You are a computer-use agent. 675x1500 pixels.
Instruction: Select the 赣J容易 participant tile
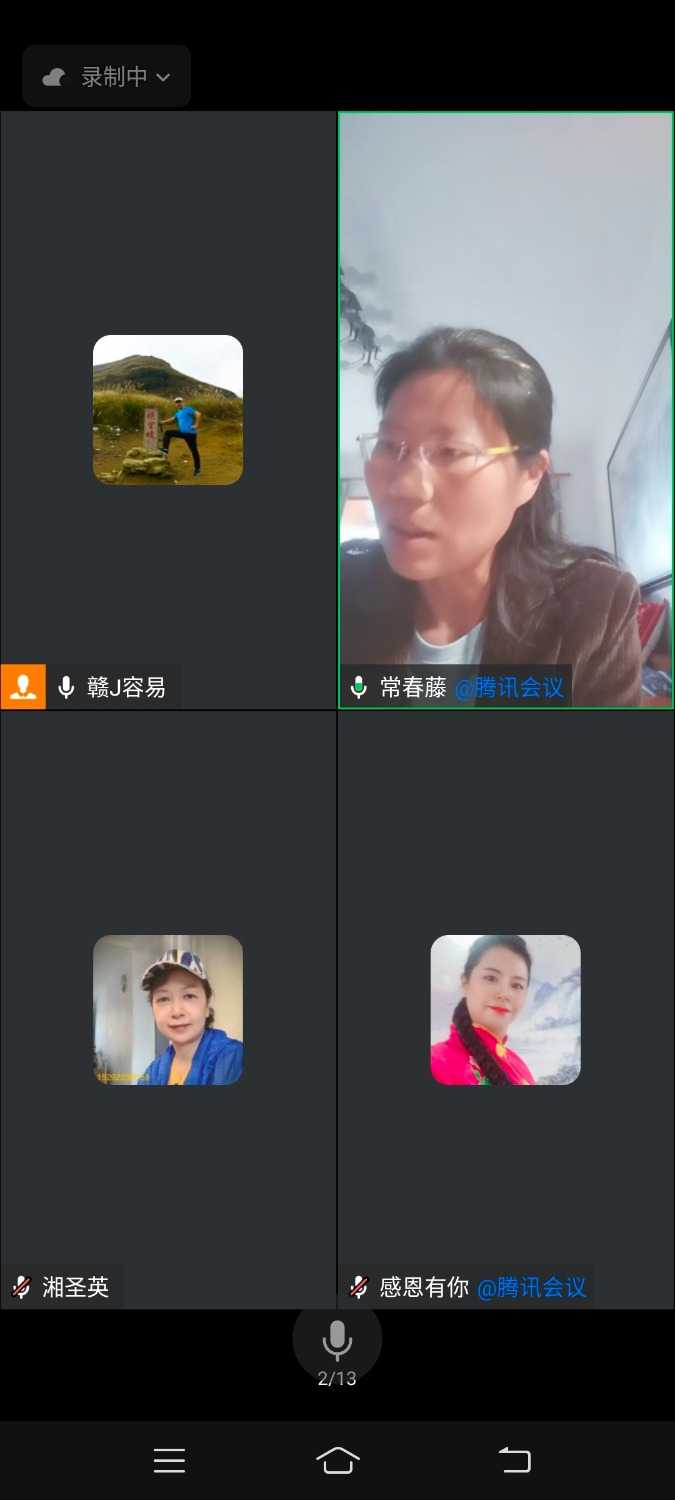click(x=168, y=410)
